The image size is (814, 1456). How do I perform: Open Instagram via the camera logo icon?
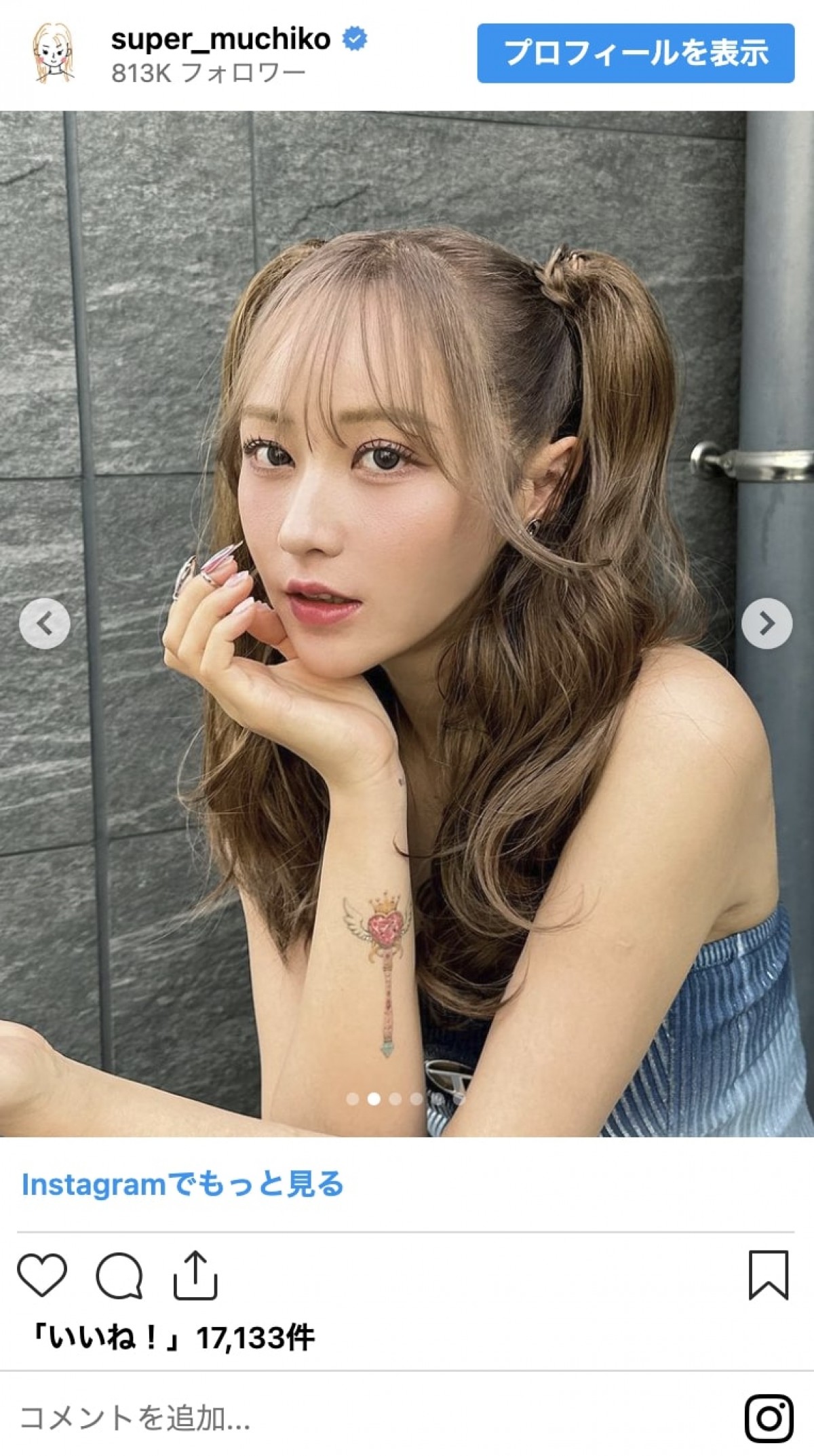point(769,1418)
